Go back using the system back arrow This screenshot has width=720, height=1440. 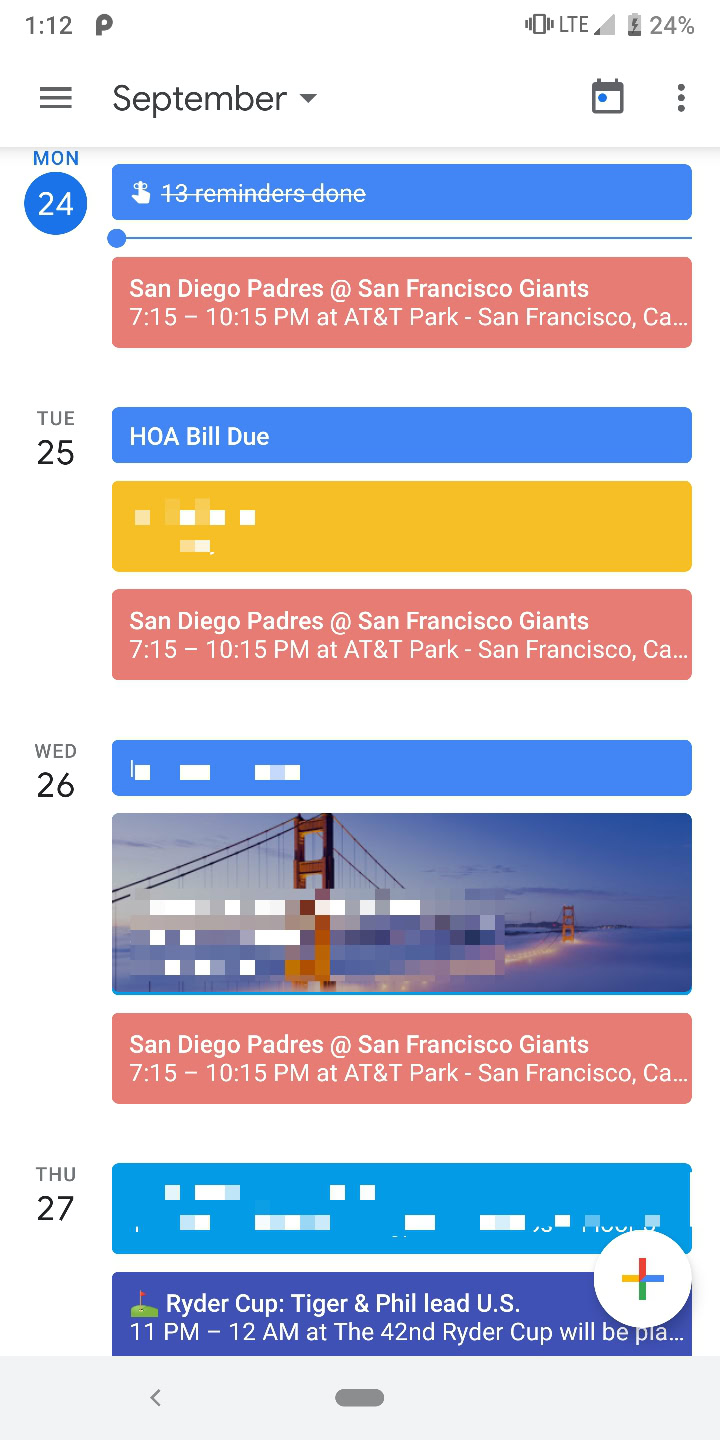(155, 1398)
